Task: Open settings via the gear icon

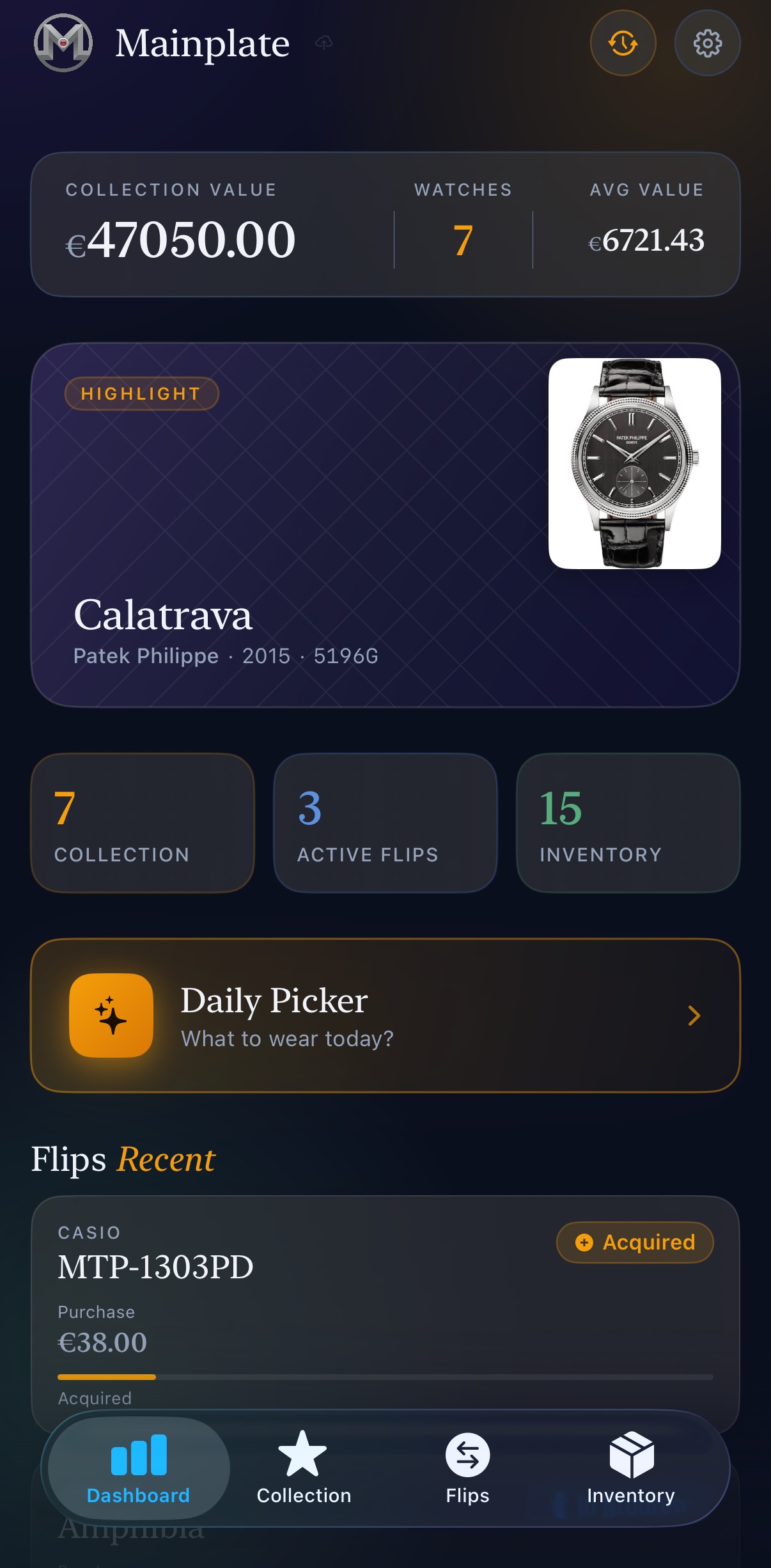Action: (708, 43)
